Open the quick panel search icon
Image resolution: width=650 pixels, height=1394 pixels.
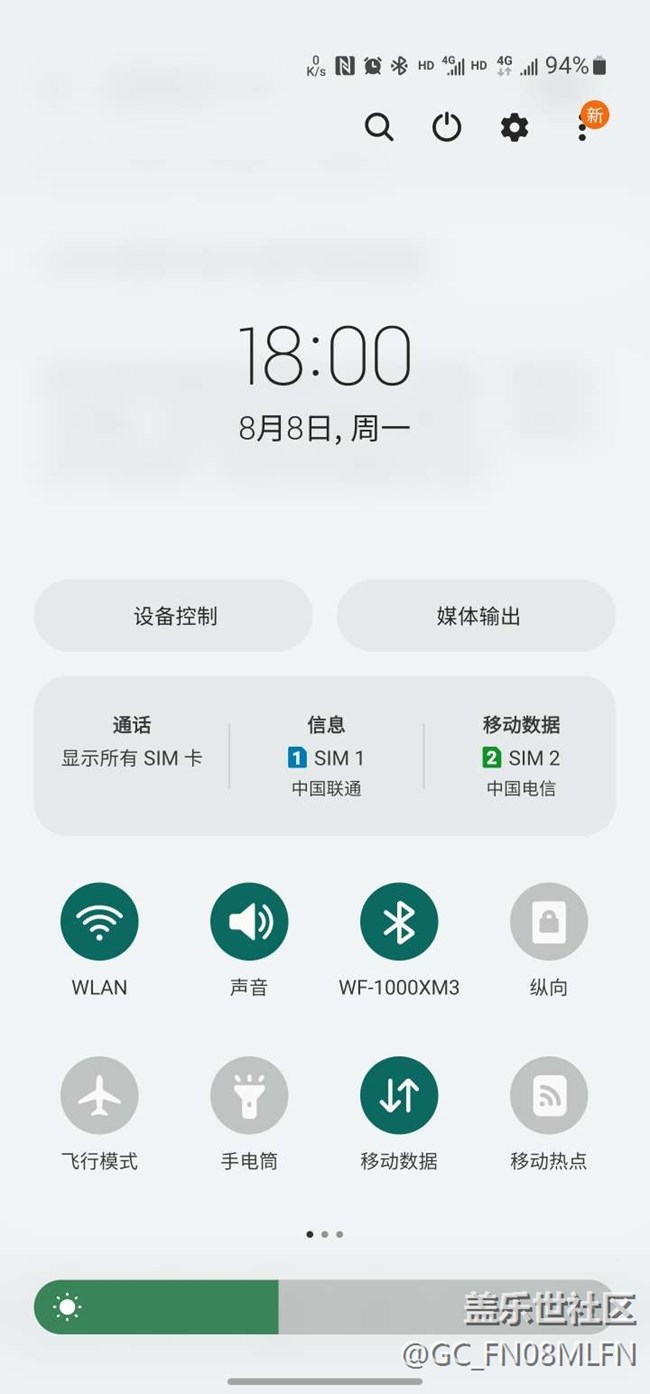[x=379, y=127]
